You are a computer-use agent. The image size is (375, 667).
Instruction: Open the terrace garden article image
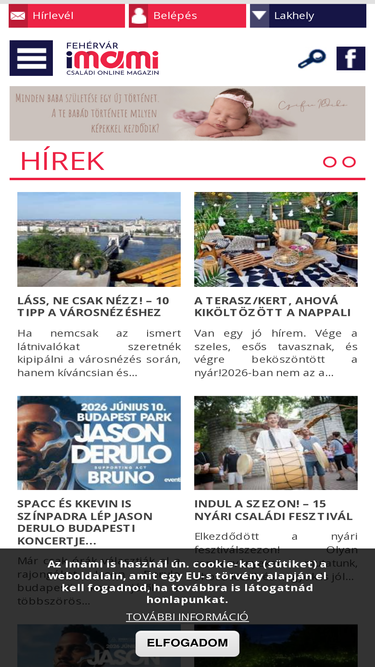(276, 239)
